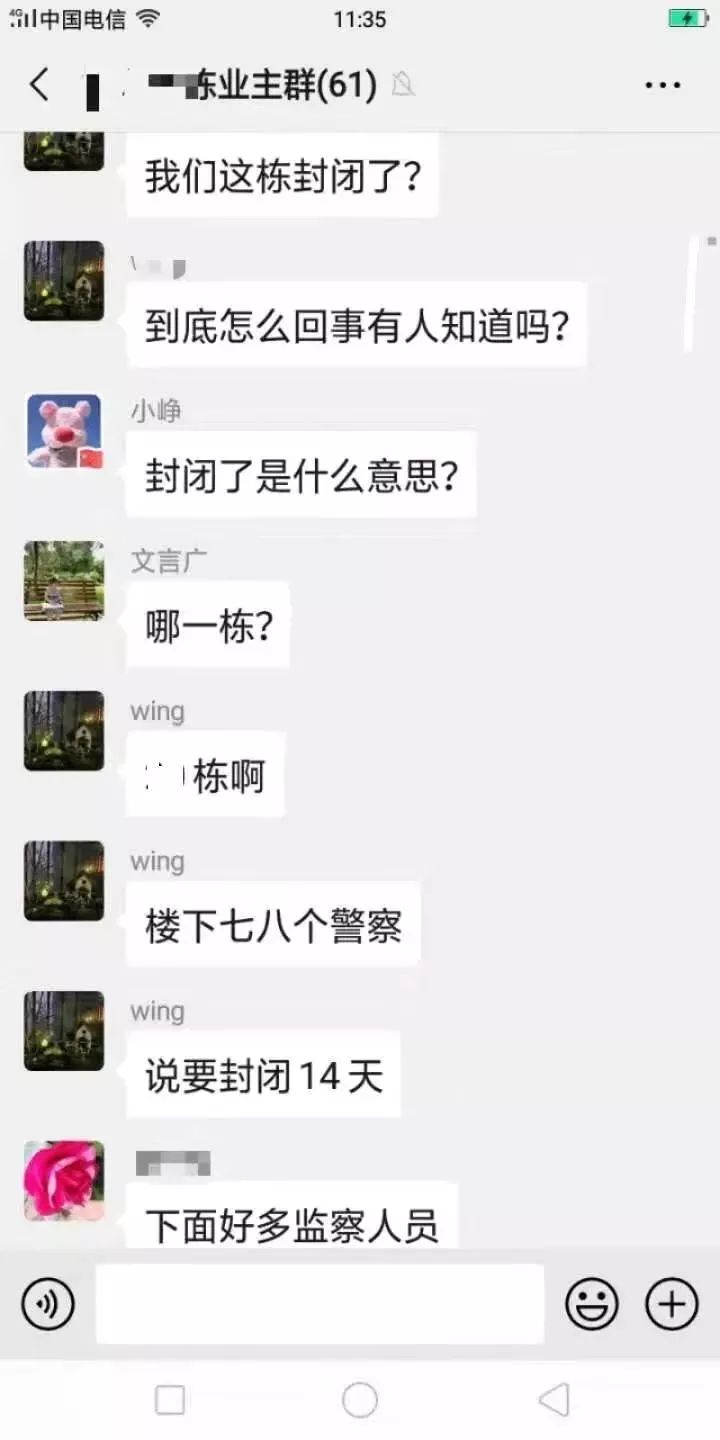
Task: Open the rose avatar's profile
Action: (x=64, y=1180)
